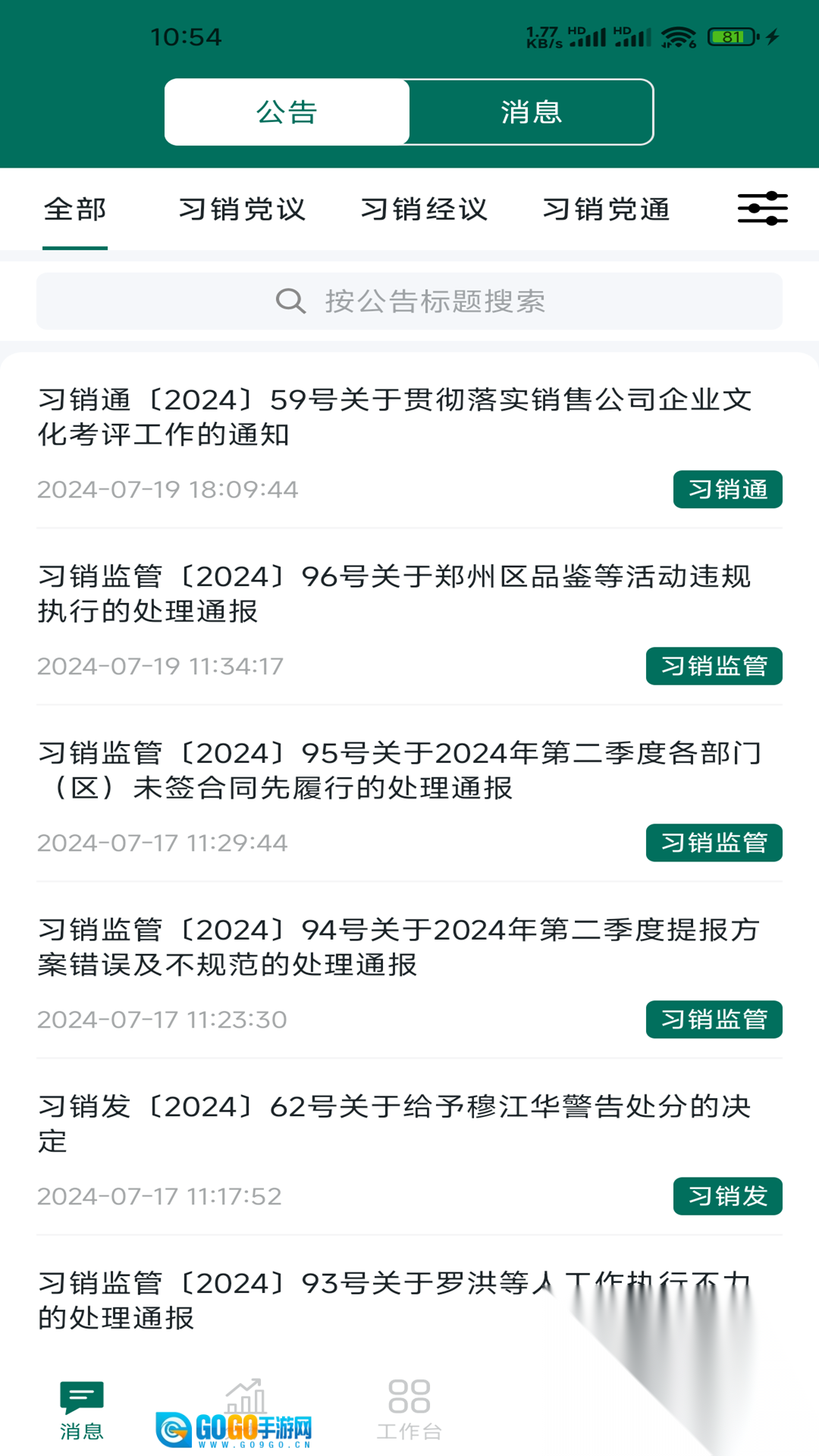This screenshot has height=1456, width=819.
Task: Open announcement 习销通〔2024〕59号 on 企业文化考评
Action: pyautogui.click(x=394, y=417)
